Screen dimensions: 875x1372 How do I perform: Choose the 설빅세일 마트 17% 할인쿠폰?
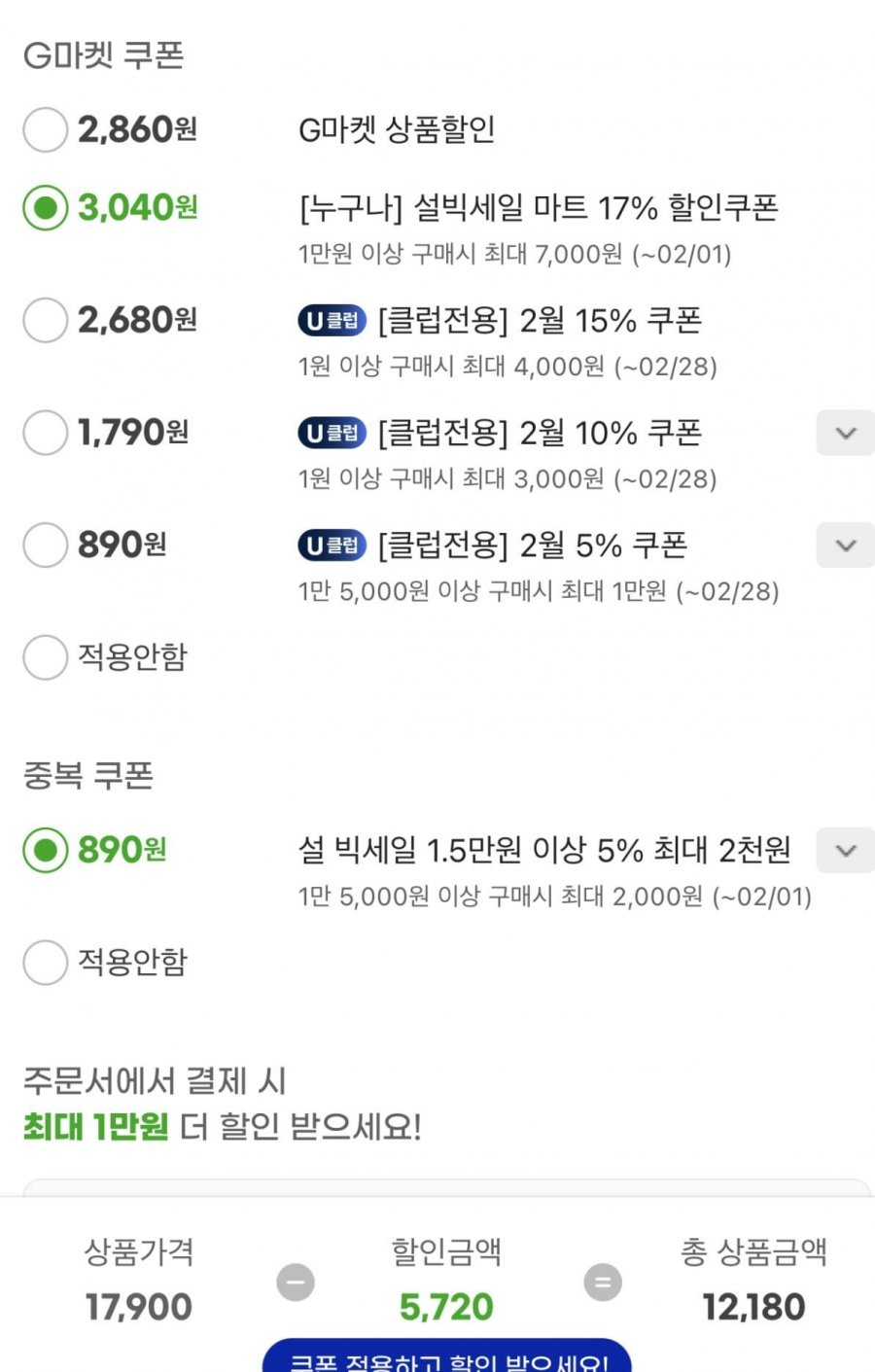tap(45, 207)
